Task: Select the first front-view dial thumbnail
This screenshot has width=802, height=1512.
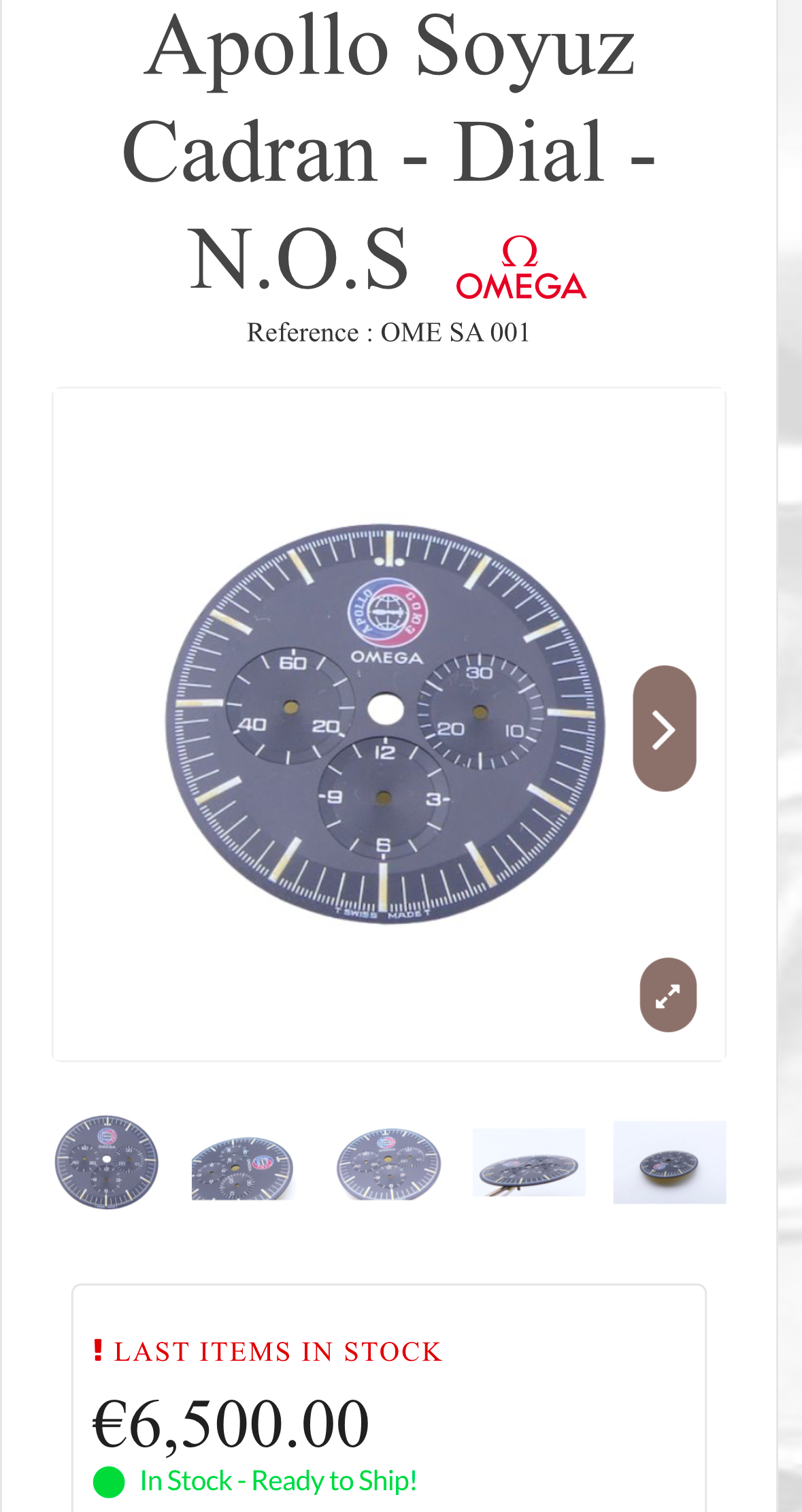Action: tap(107, 1162)
